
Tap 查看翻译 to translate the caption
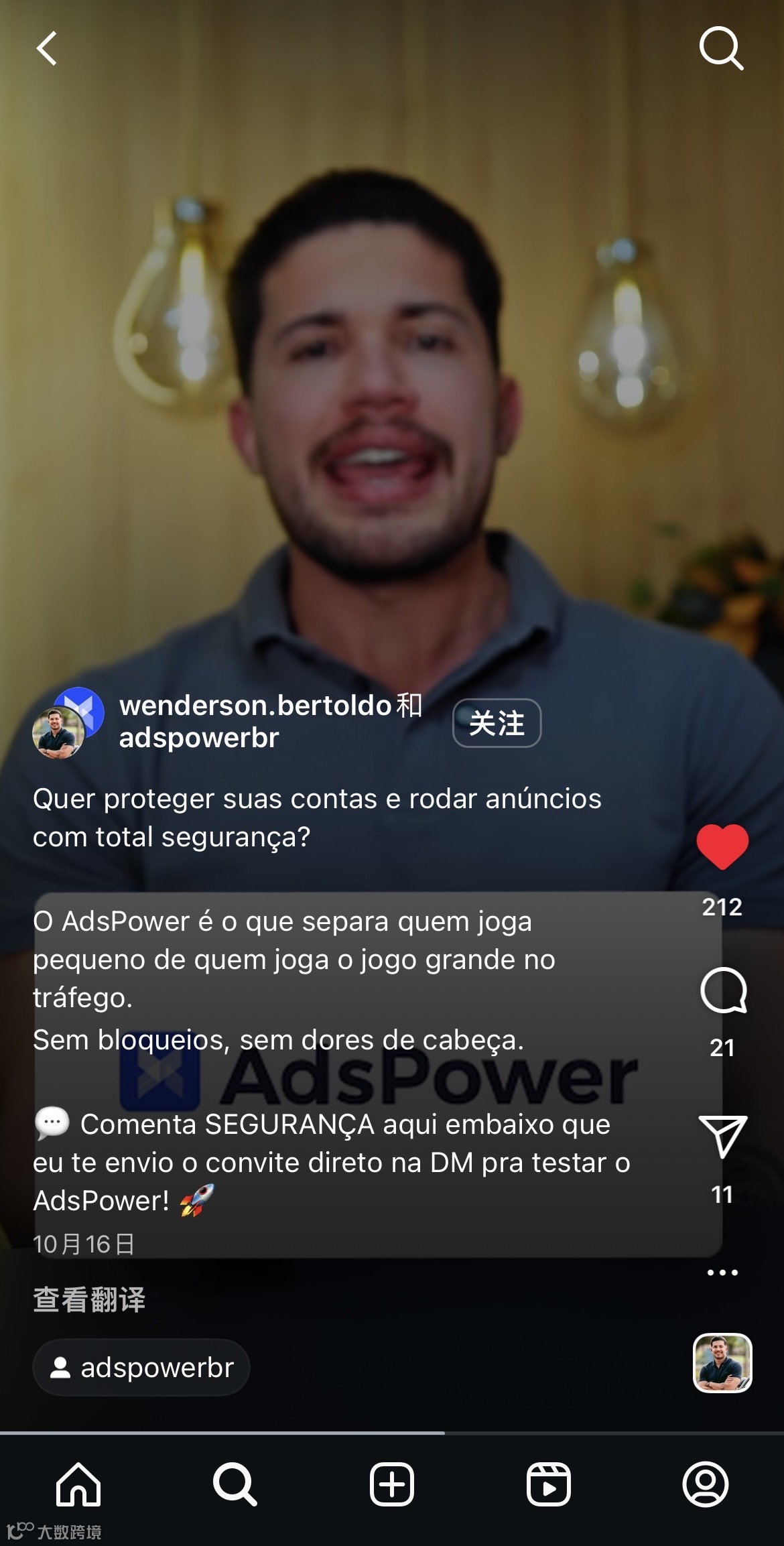(89, 1299)
